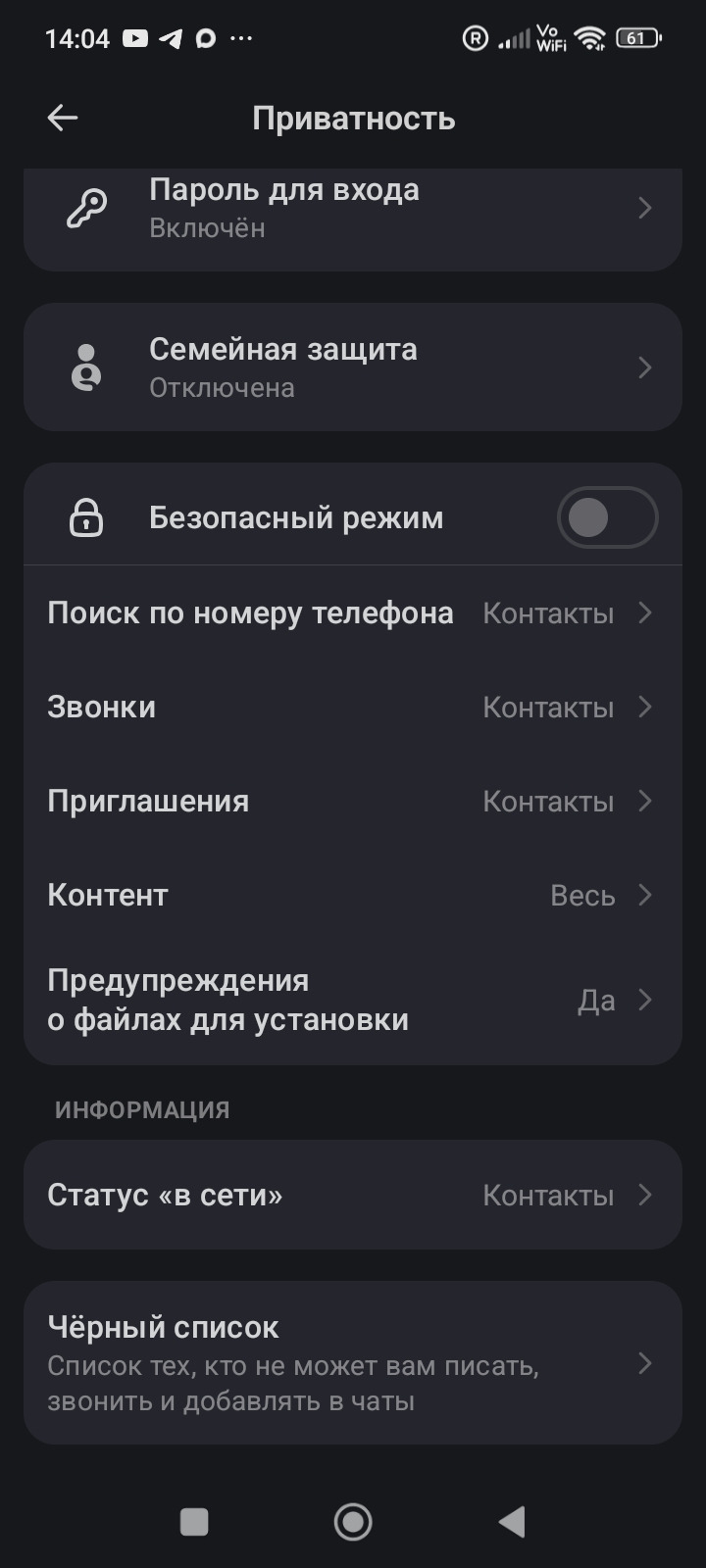706x1568 pixels.
Task: Open Семейная защита settings
Action: [353, 367]
